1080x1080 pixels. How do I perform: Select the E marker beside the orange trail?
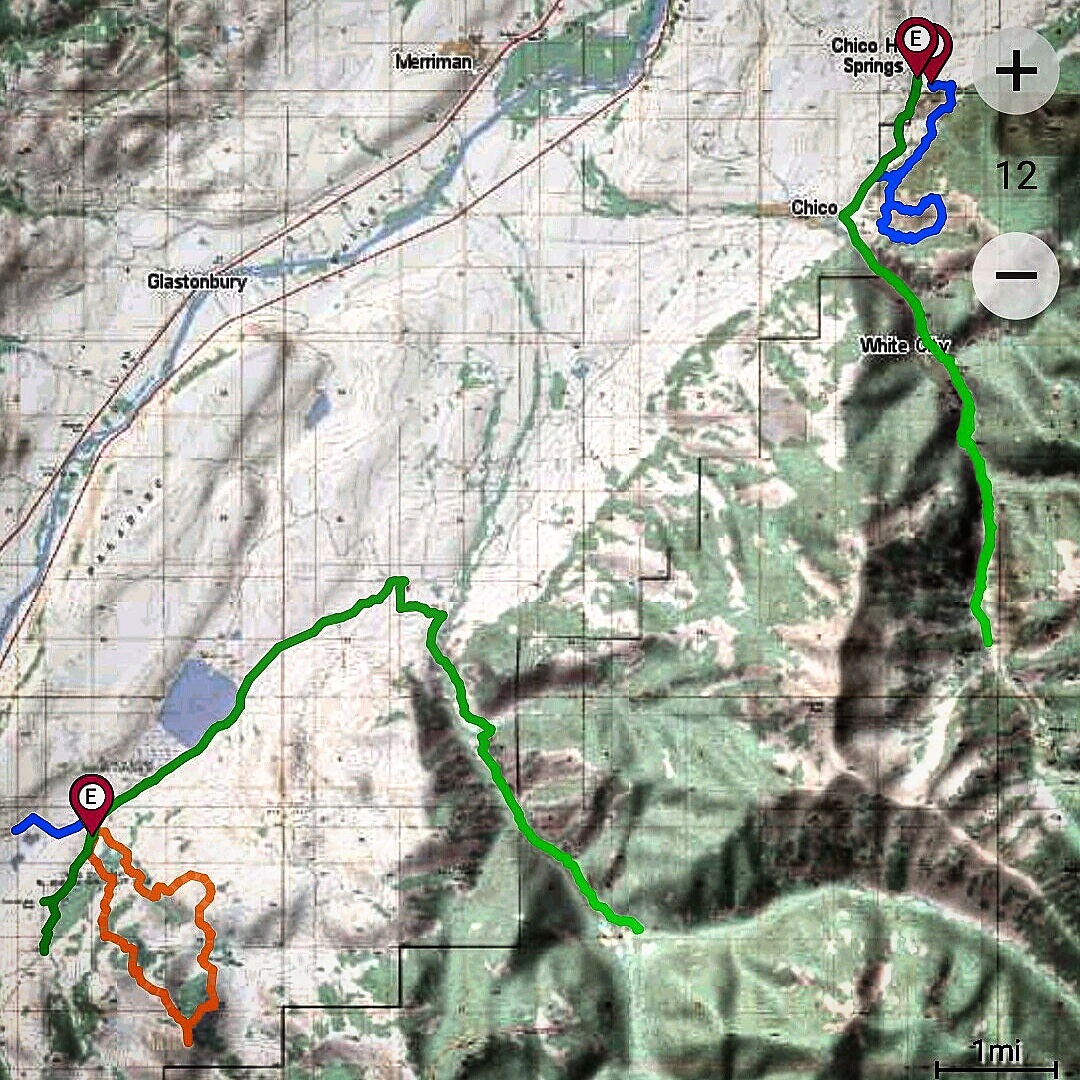click(x=91, y=798)
